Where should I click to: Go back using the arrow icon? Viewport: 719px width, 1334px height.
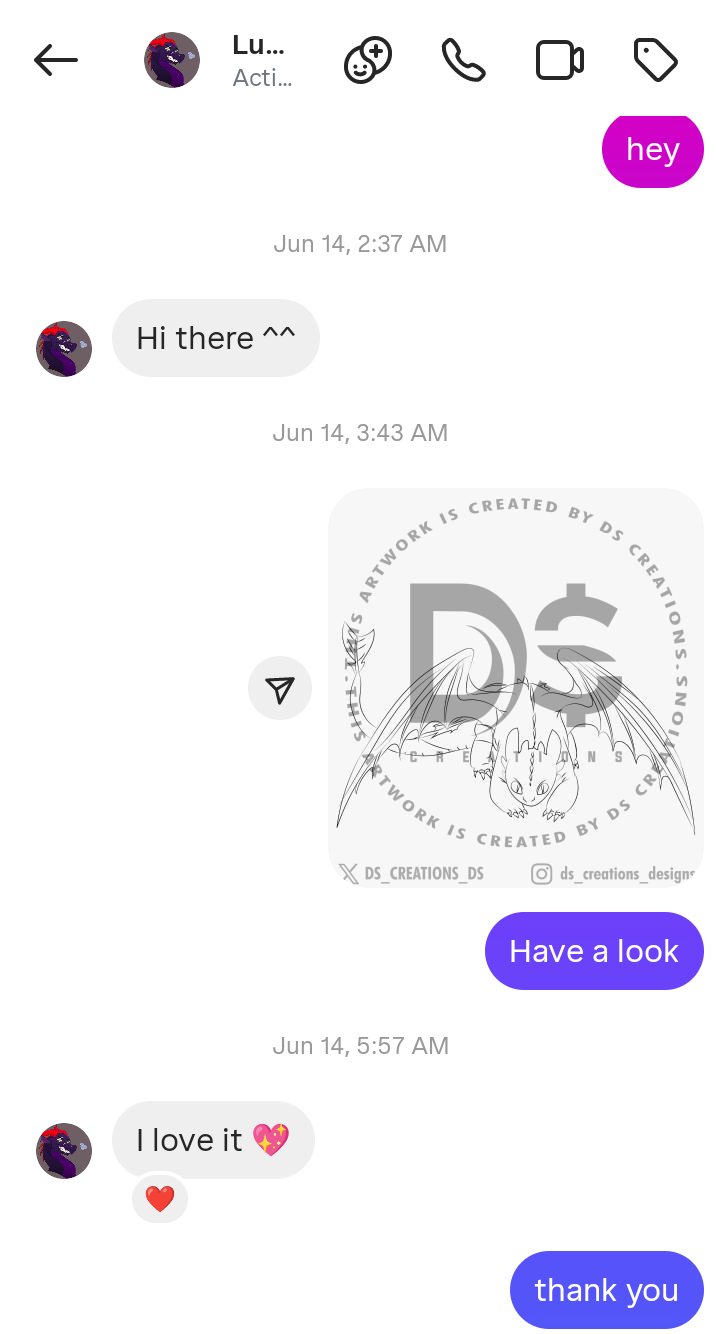55,60
